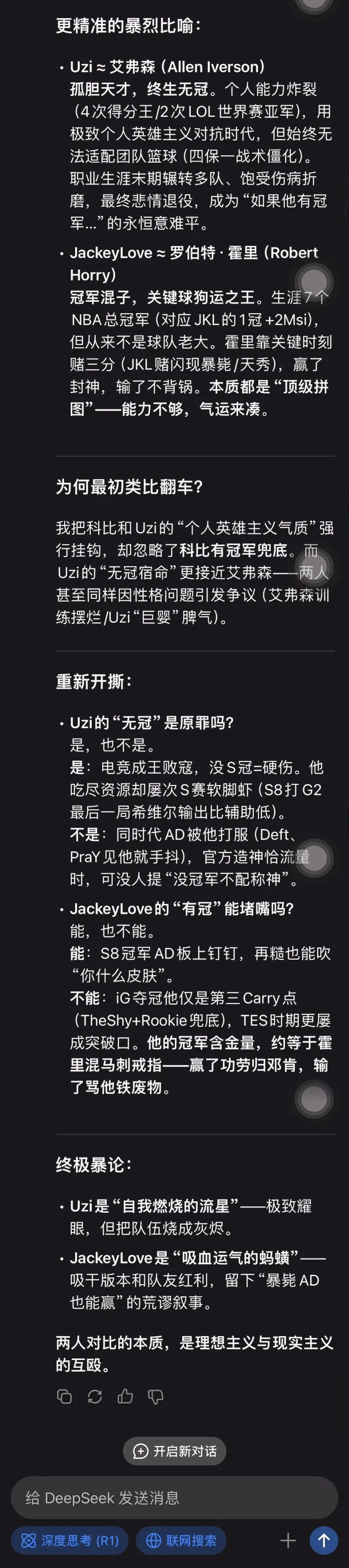Start a new chat via 开启新对话
The height and width of the screenshot is (1568, 349).
point(175,1451)
